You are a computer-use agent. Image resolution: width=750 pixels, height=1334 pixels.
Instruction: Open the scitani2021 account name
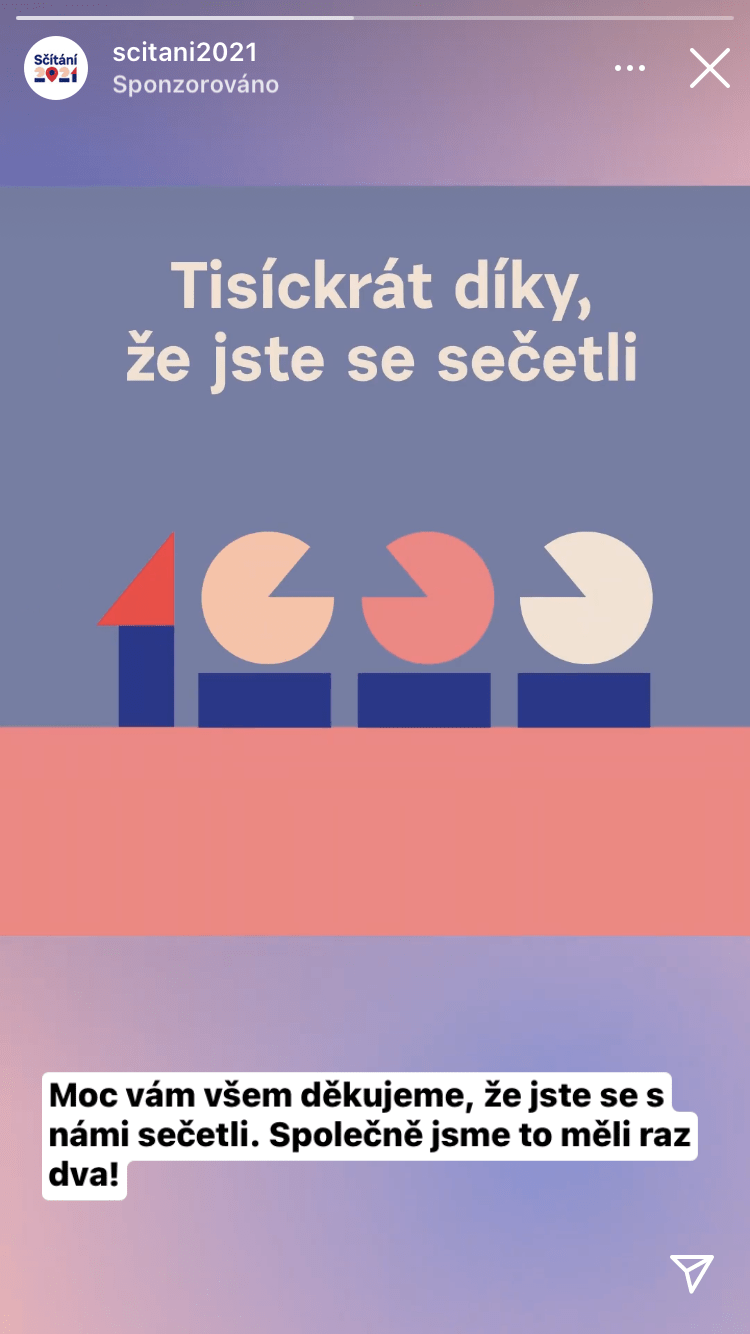[185, 52]
